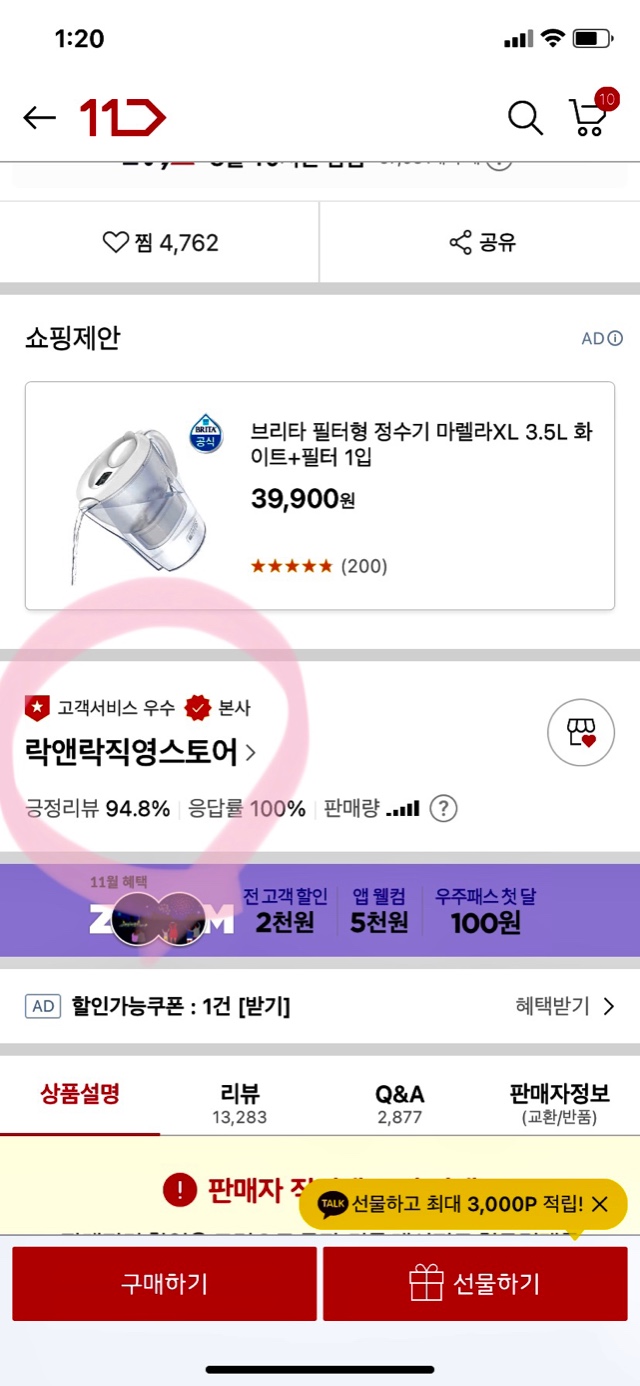Open the search magnifier icon

tap(525, 118)
